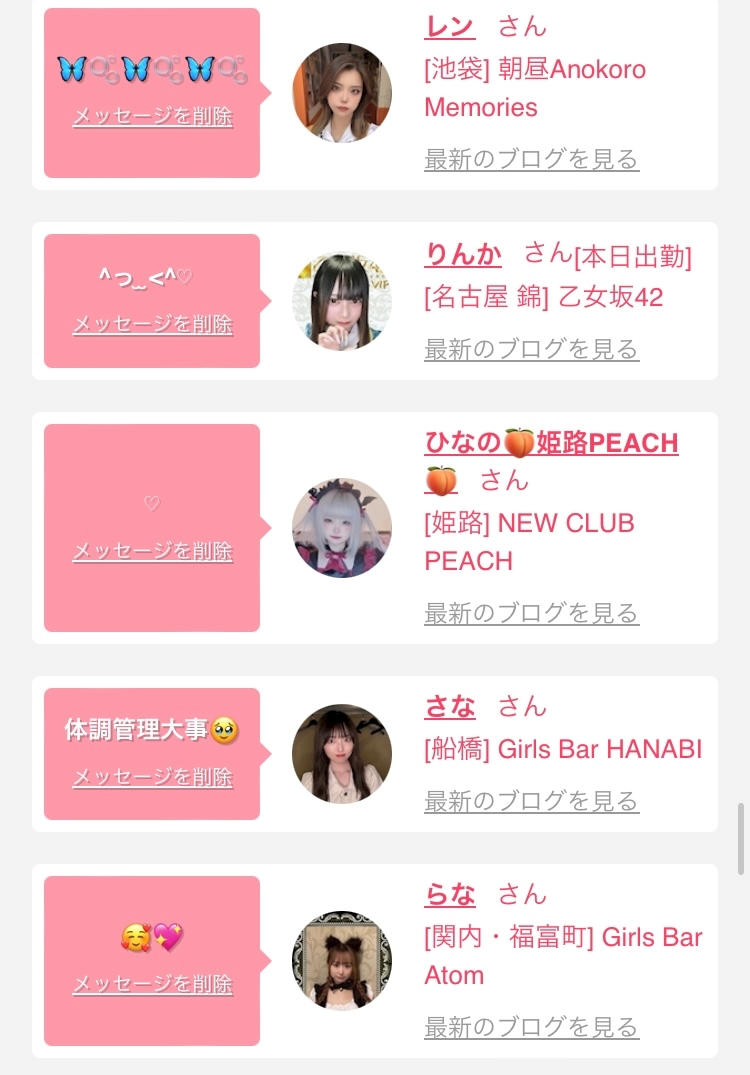Delete the butterfly message sent to レン
Viewport: 750px width, 1075px height.
[152, 117]
